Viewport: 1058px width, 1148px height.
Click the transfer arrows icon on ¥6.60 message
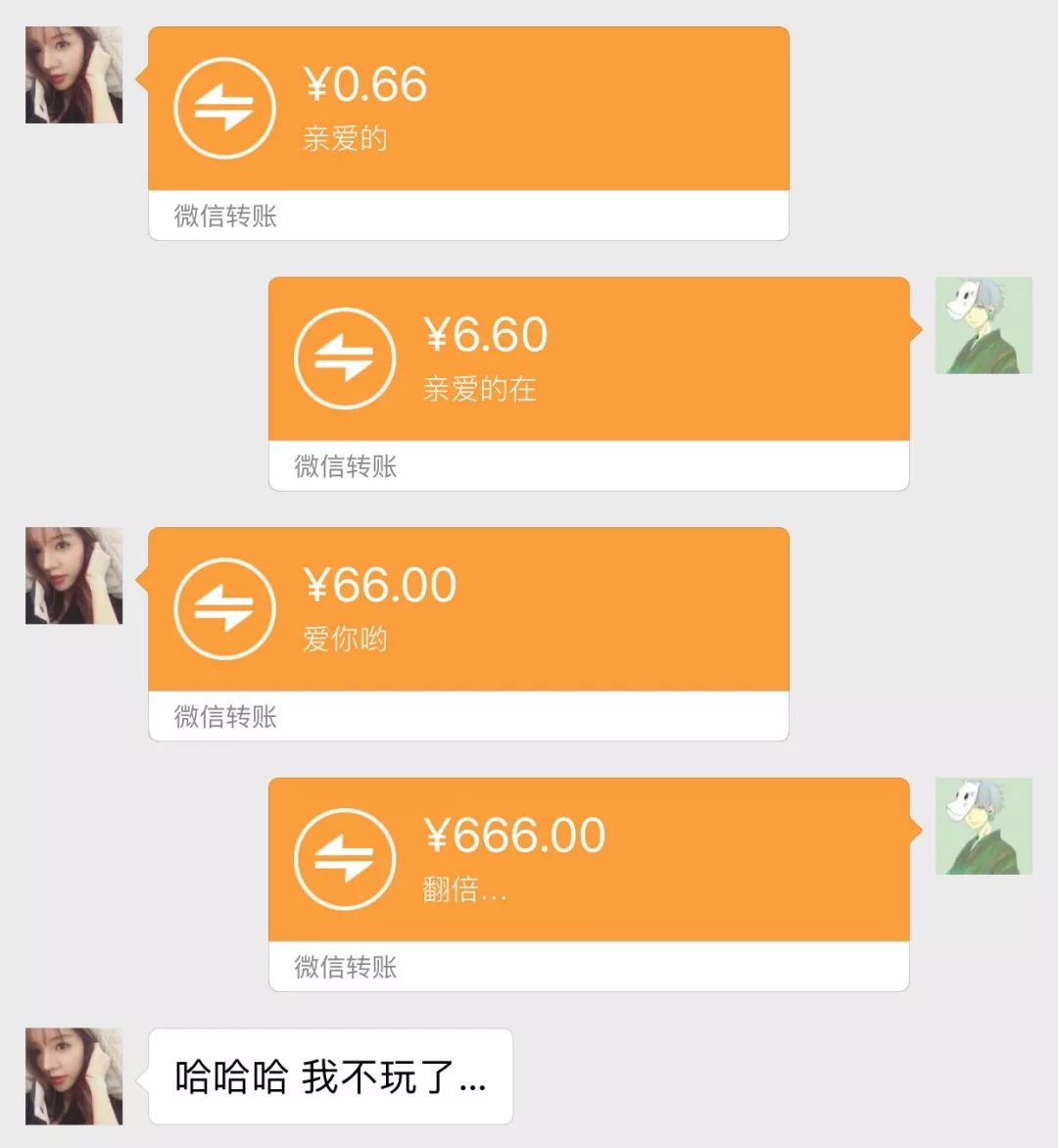[343, 357]
